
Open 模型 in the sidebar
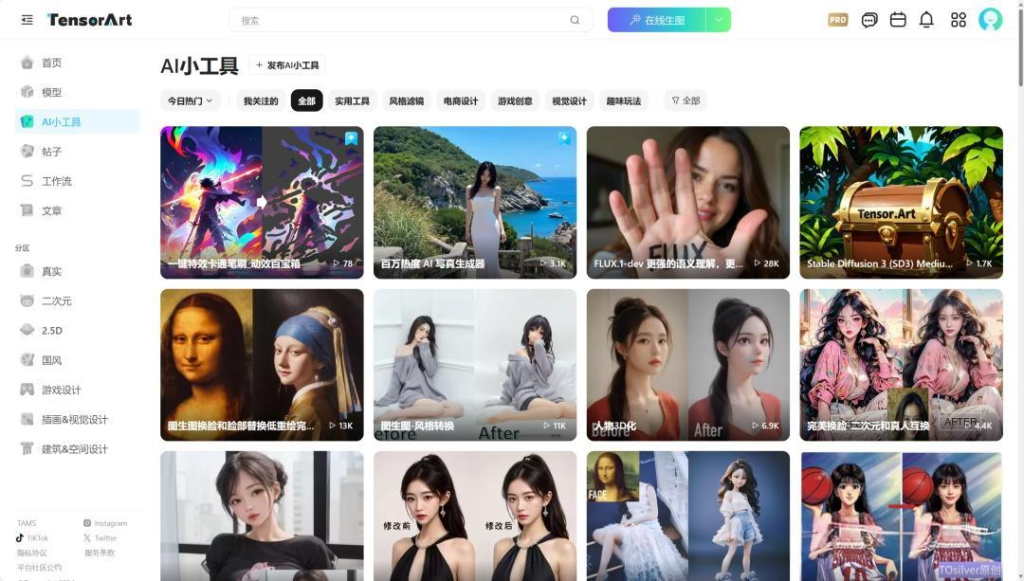(51, 92)
